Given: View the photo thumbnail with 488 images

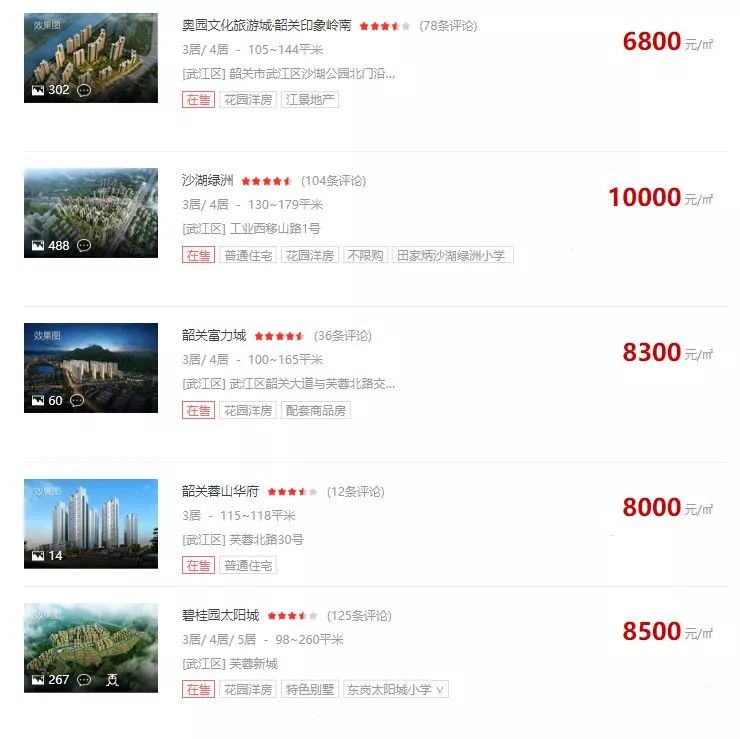Looking at the screenshot, I should point(91,213).
